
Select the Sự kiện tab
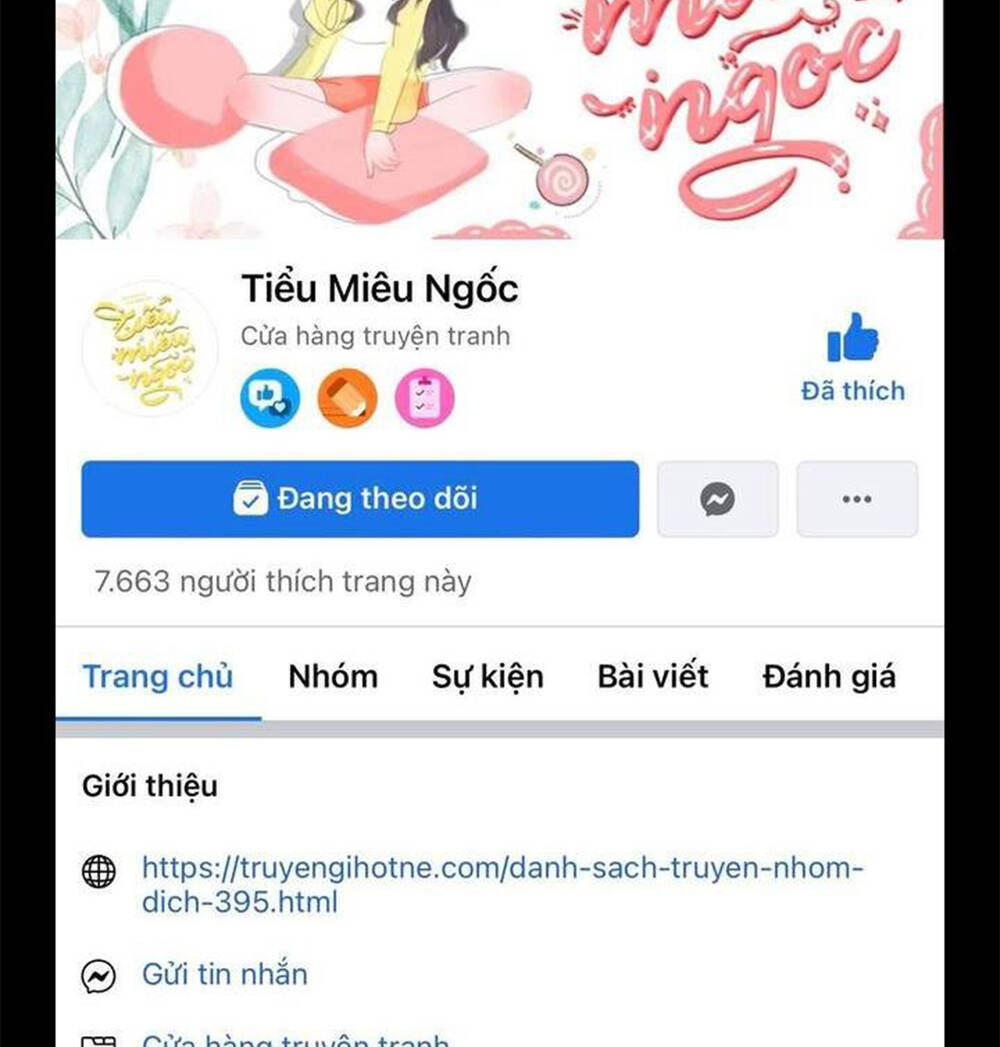(488, 676)
